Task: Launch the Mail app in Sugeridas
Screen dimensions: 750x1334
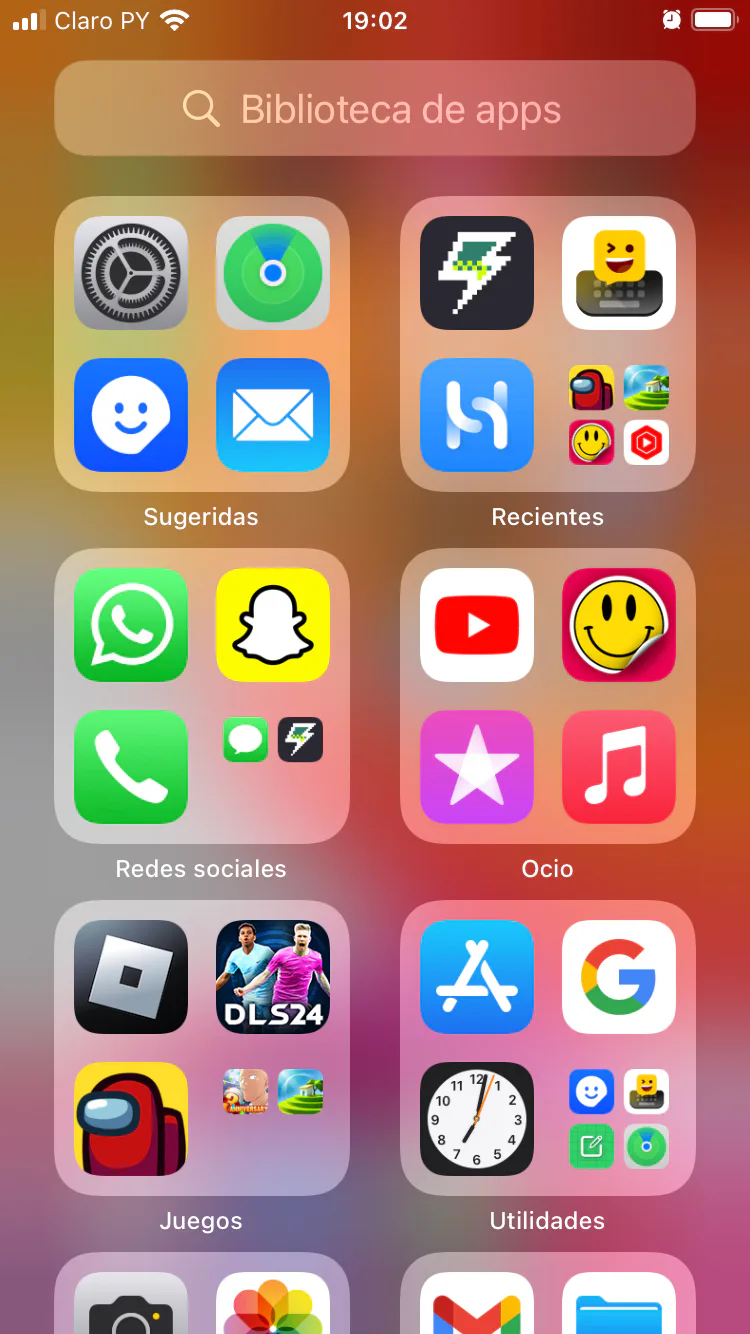Action: (273, 415)
